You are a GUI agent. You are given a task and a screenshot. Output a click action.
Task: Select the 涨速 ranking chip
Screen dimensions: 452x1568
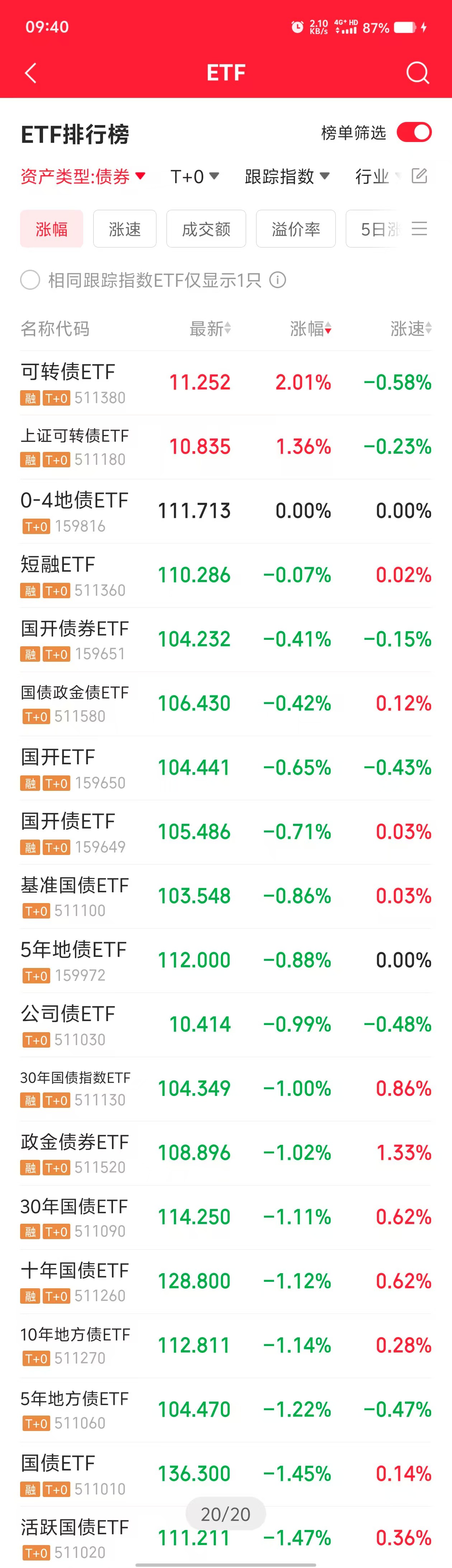point(125,229)
